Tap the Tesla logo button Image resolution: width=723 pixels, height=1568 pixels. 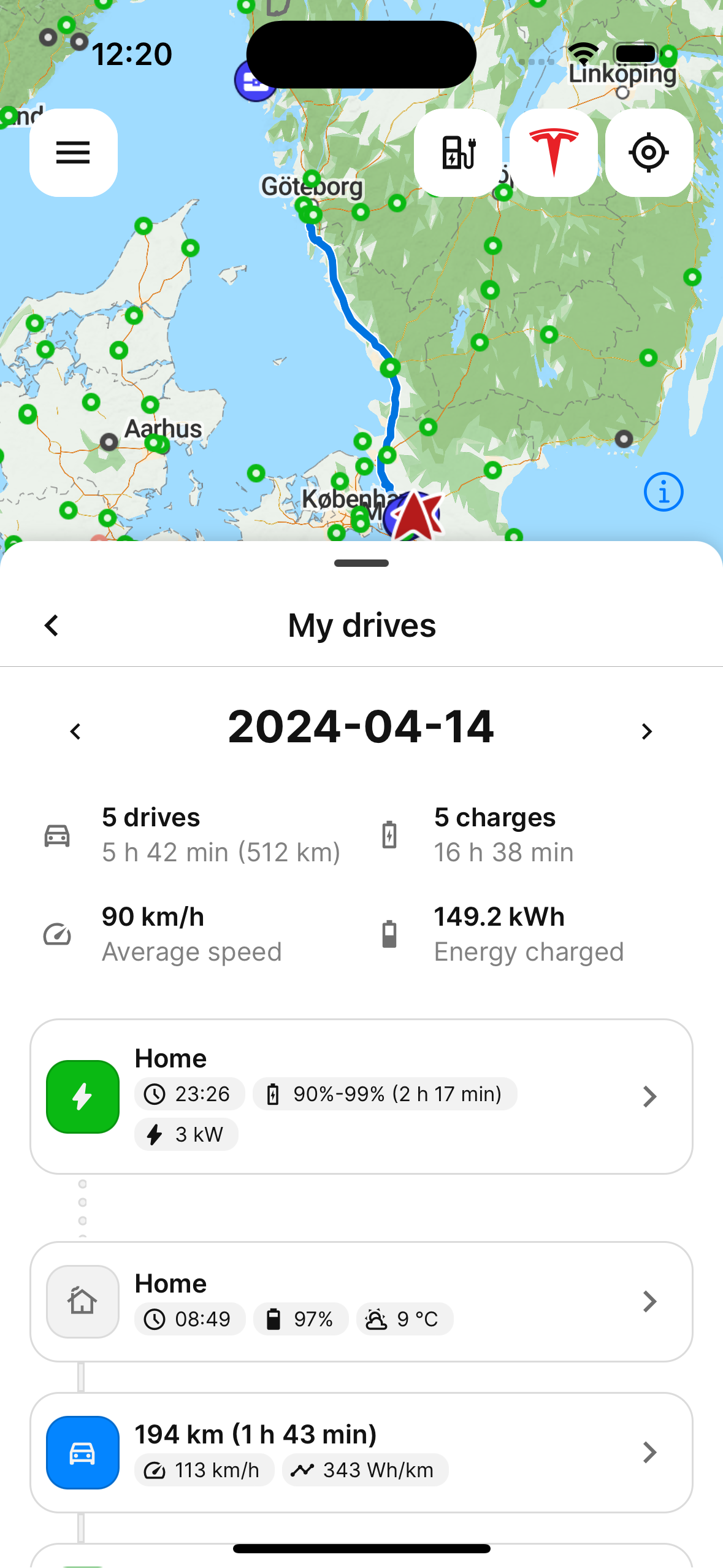(x=554, y=153)
